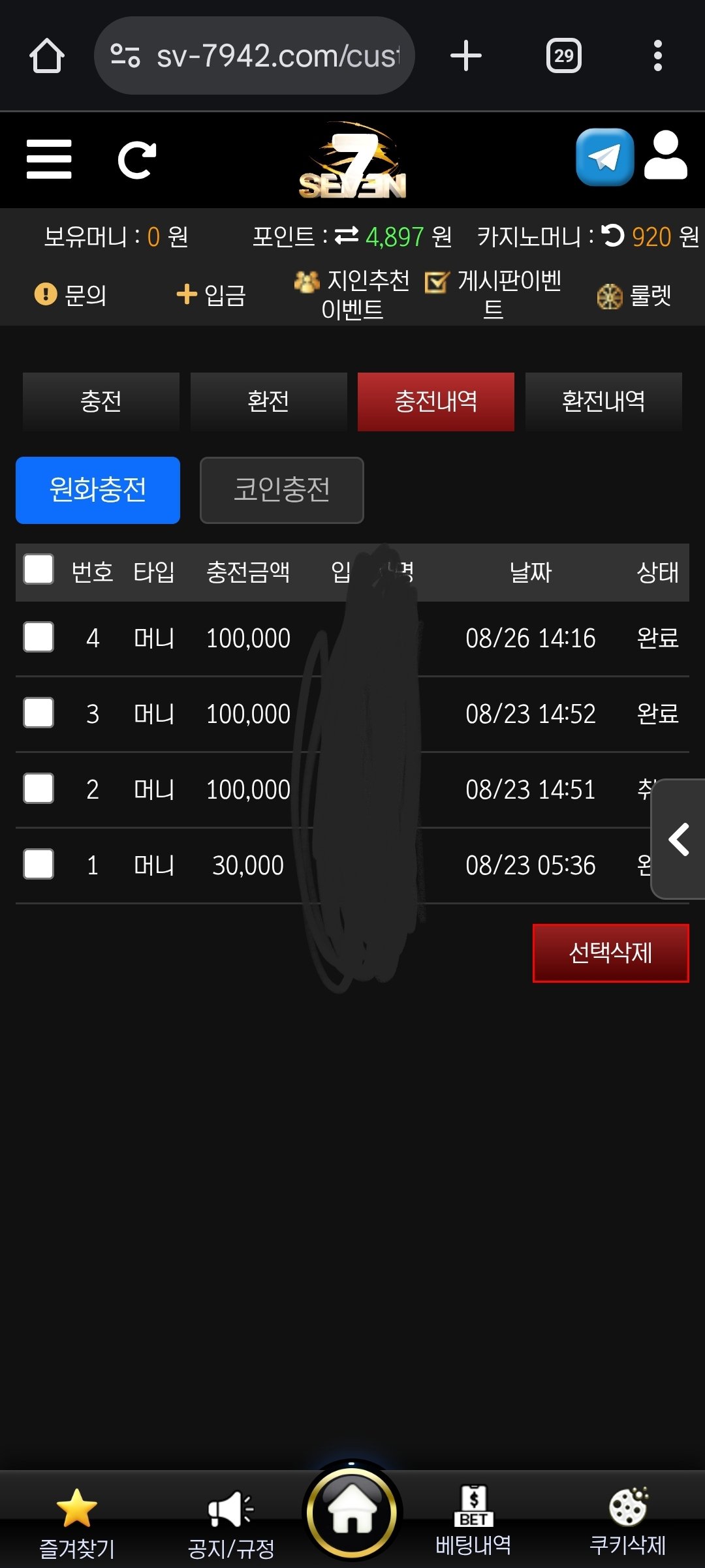This screenshot has height=1568, width=705.
Task: Tap the 선택삭제 delete button
Action: [610, 953]
